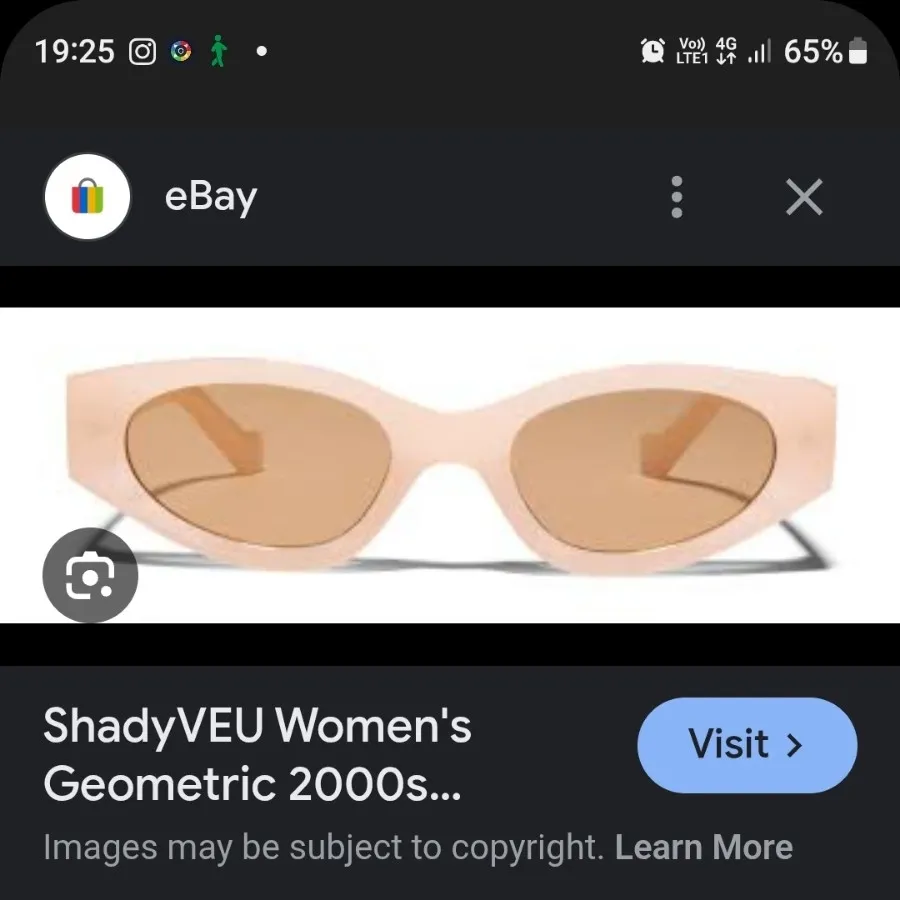The image size is (900, 900).
Task: Open the three-dot overflow menu
Action: (x=677, y=197)
